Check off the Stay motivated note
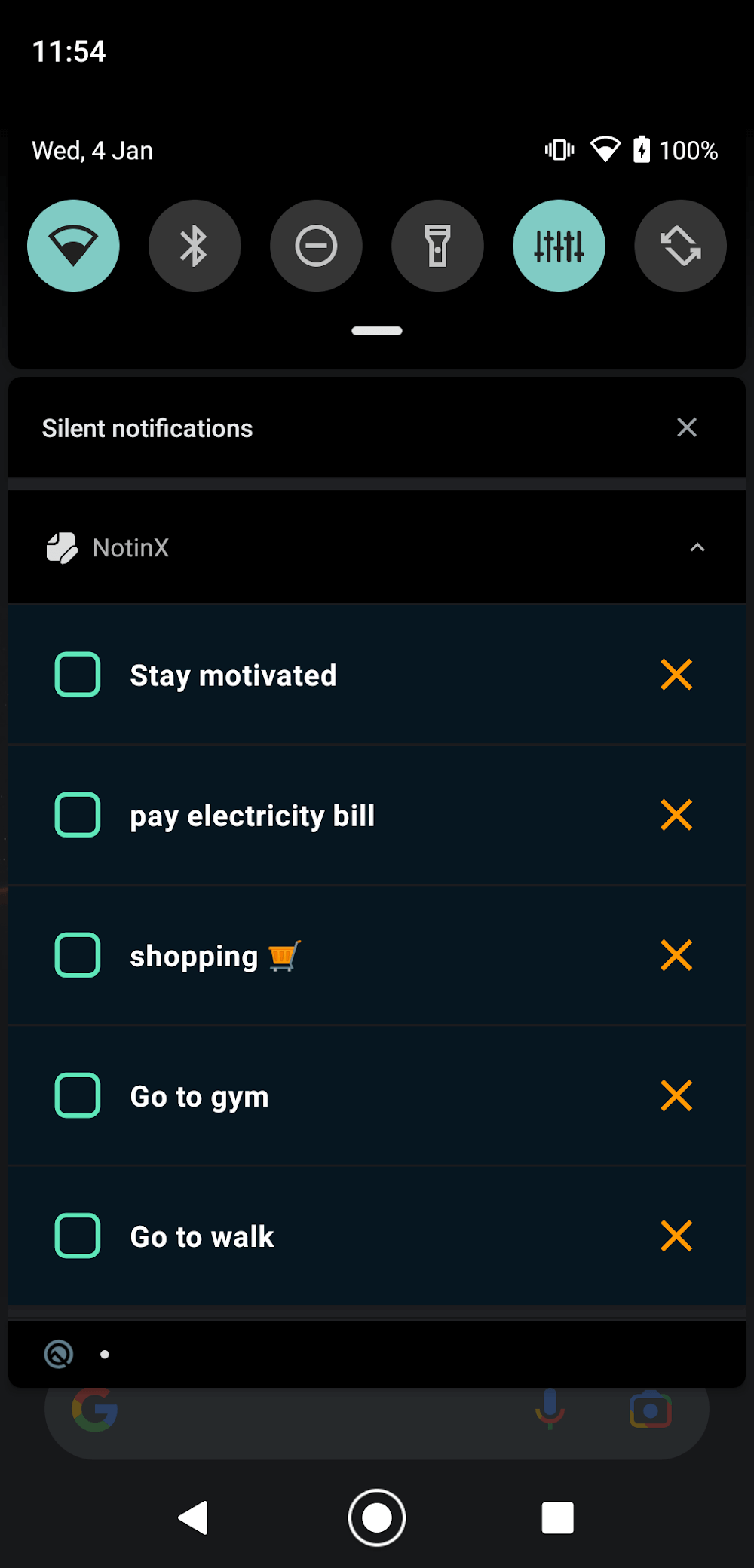This screenshot has height=1568, width=754. tap(78, 675)
